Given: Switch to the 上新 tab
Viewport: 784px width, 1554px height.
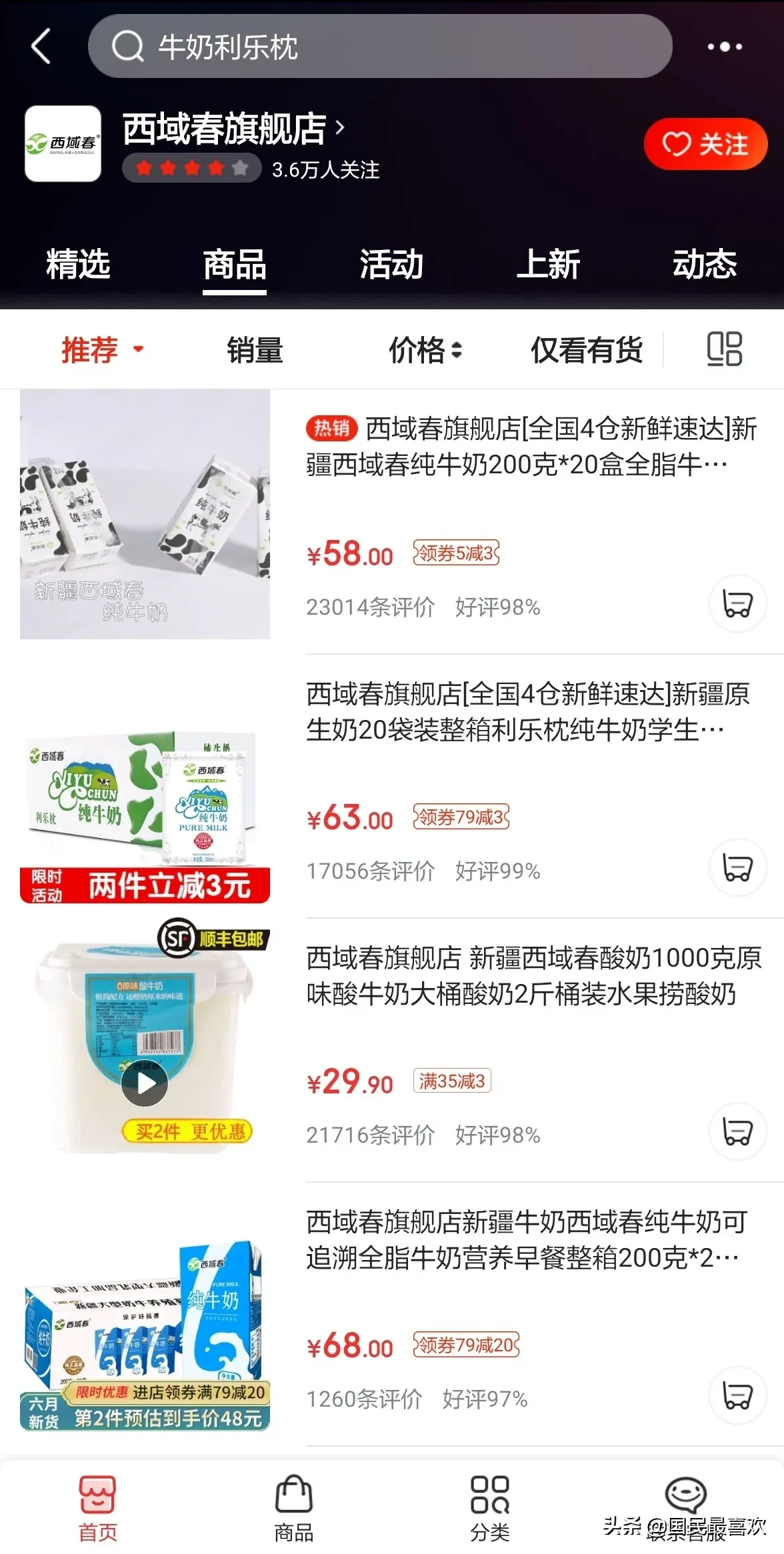Looking at the screenshot, I should pyautogui.click(x=548, y=265).
